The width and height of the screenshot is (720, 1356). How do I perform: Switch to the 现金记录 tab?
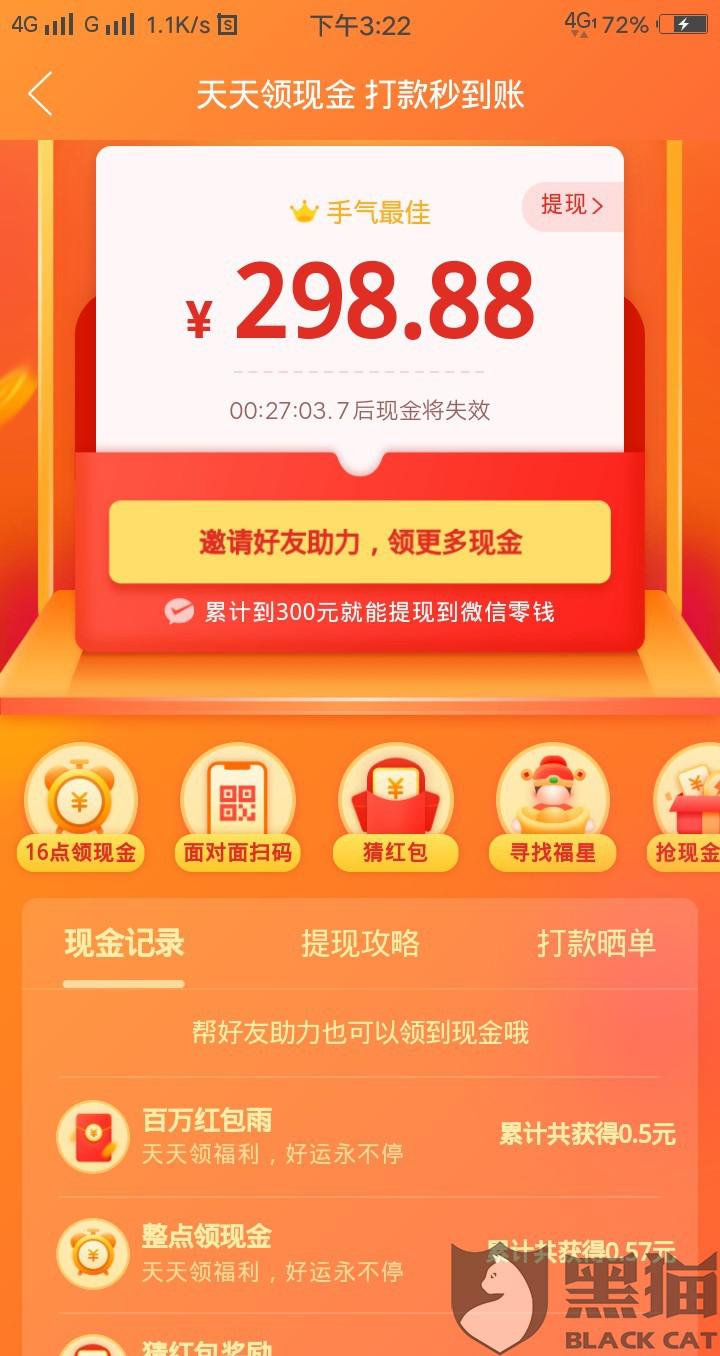[x=124, y=943]
